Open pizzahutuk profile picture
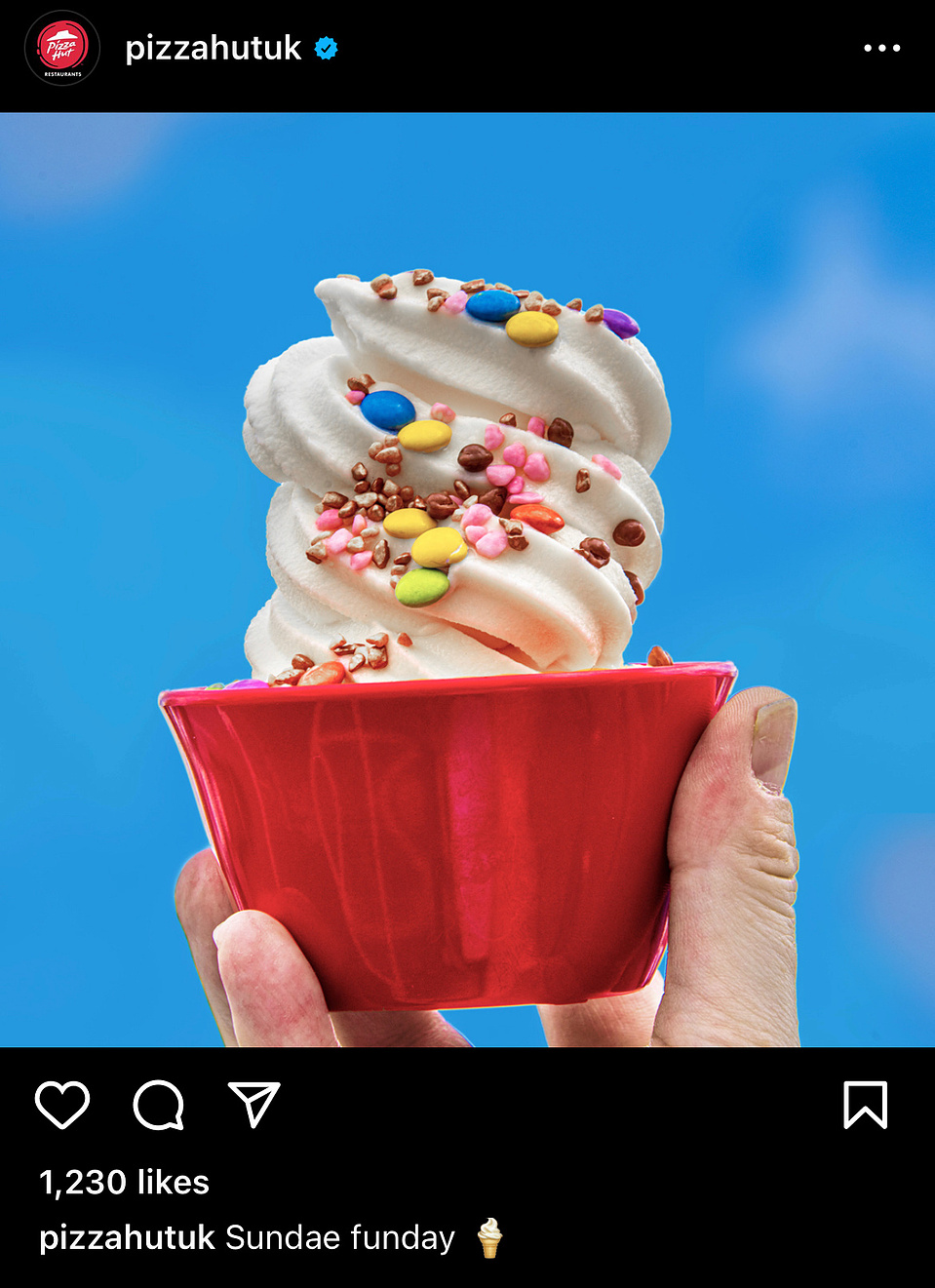The image size is (935, 1288). [x=62, y=48]
